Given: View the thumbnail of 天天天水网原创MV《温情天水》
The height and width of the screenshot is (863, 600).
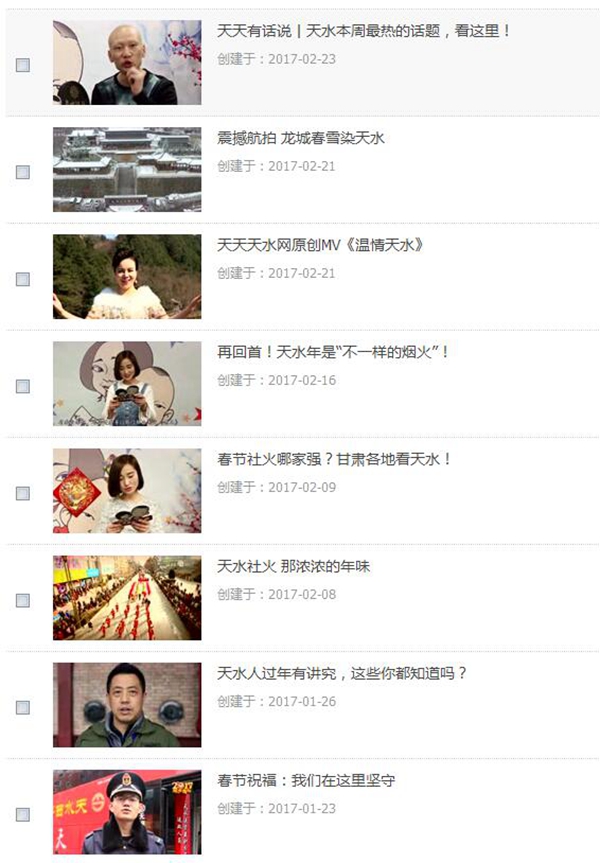Looking at the screenshot, I should click(x=127, y=277).
